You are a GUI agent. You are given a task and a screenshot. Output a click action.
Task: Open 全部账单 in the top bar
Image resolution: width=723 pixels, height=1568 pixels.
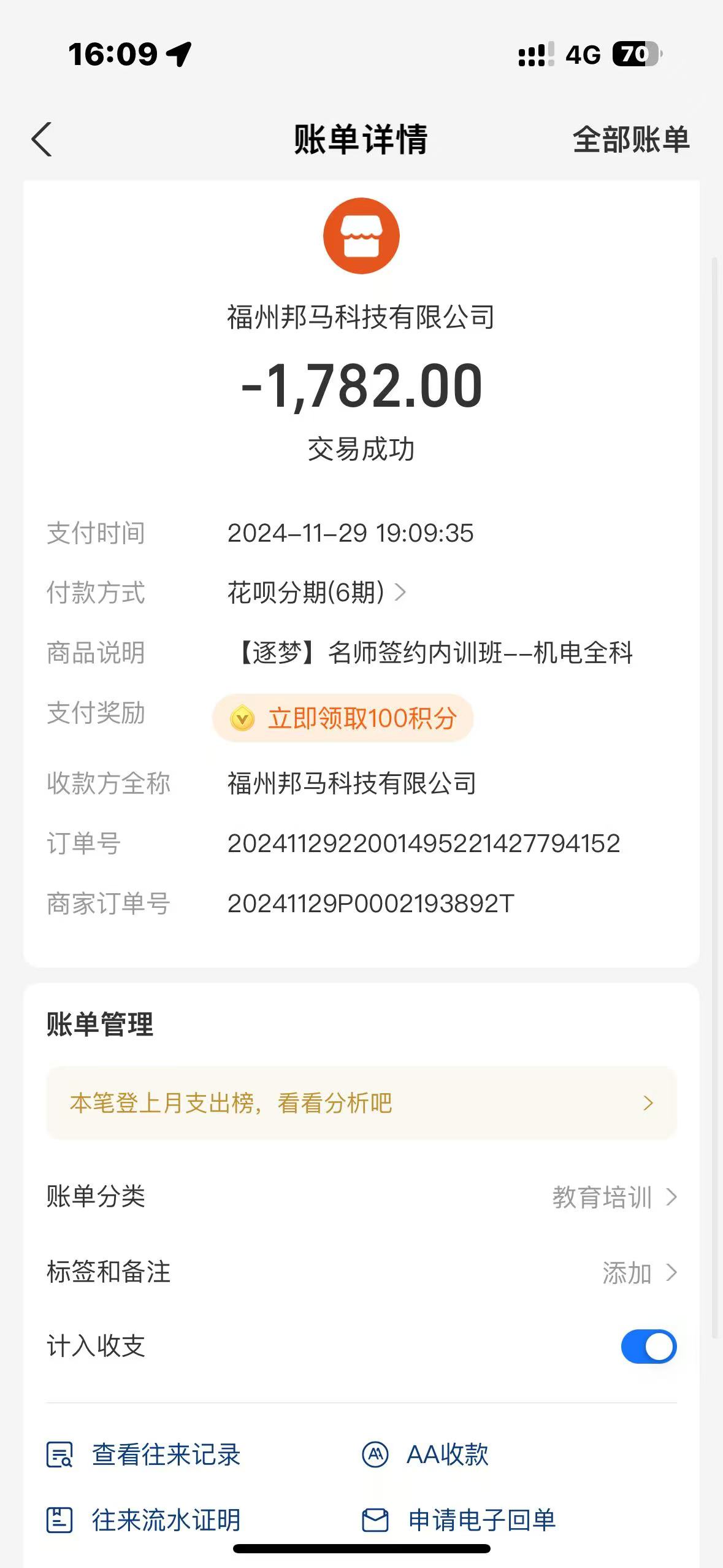[x=630, y=140]
